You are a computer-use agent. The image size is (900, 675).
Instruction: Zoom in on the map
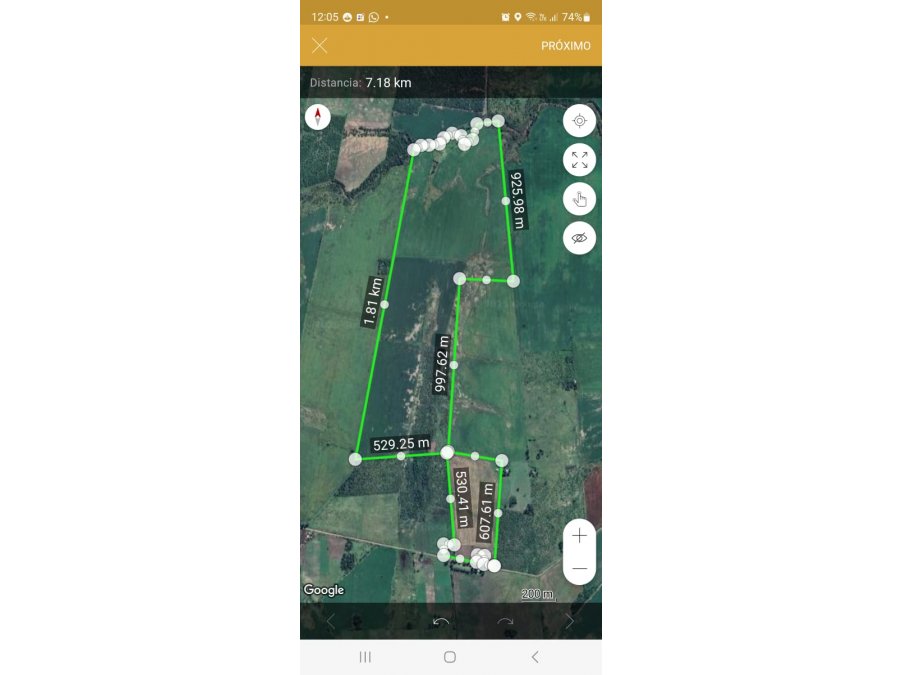click(579, 536)
